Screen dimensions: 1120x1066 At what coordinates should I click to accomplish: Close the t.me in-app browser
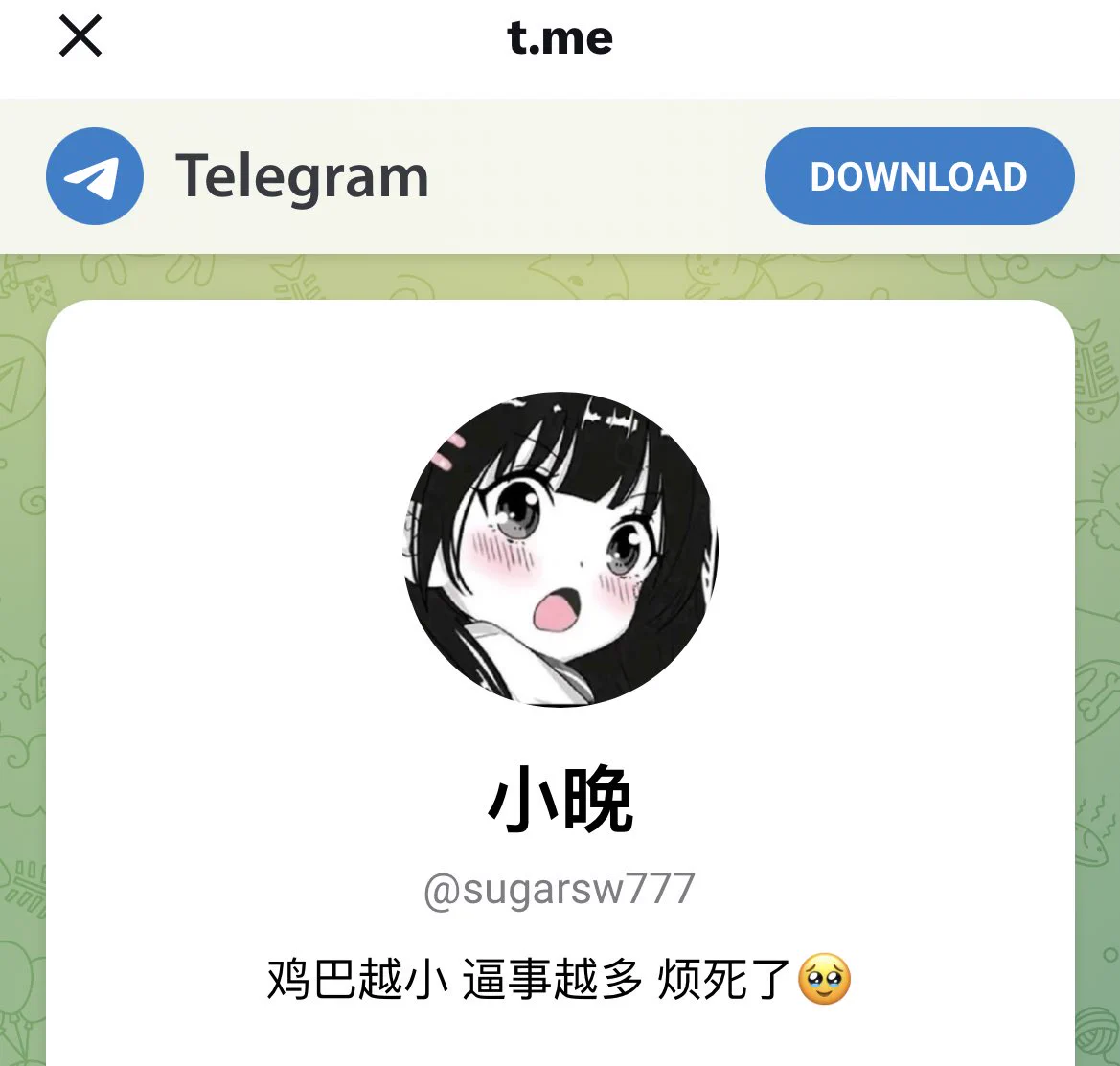[x=80, y=37]
